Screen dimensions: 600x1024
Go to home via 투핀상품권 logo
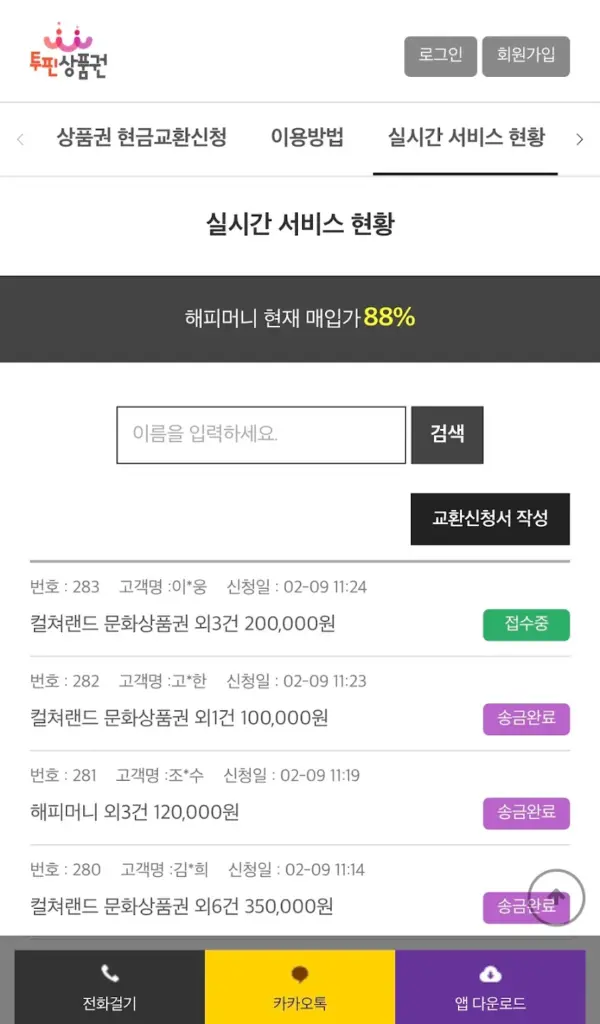[x=68, y=52]
